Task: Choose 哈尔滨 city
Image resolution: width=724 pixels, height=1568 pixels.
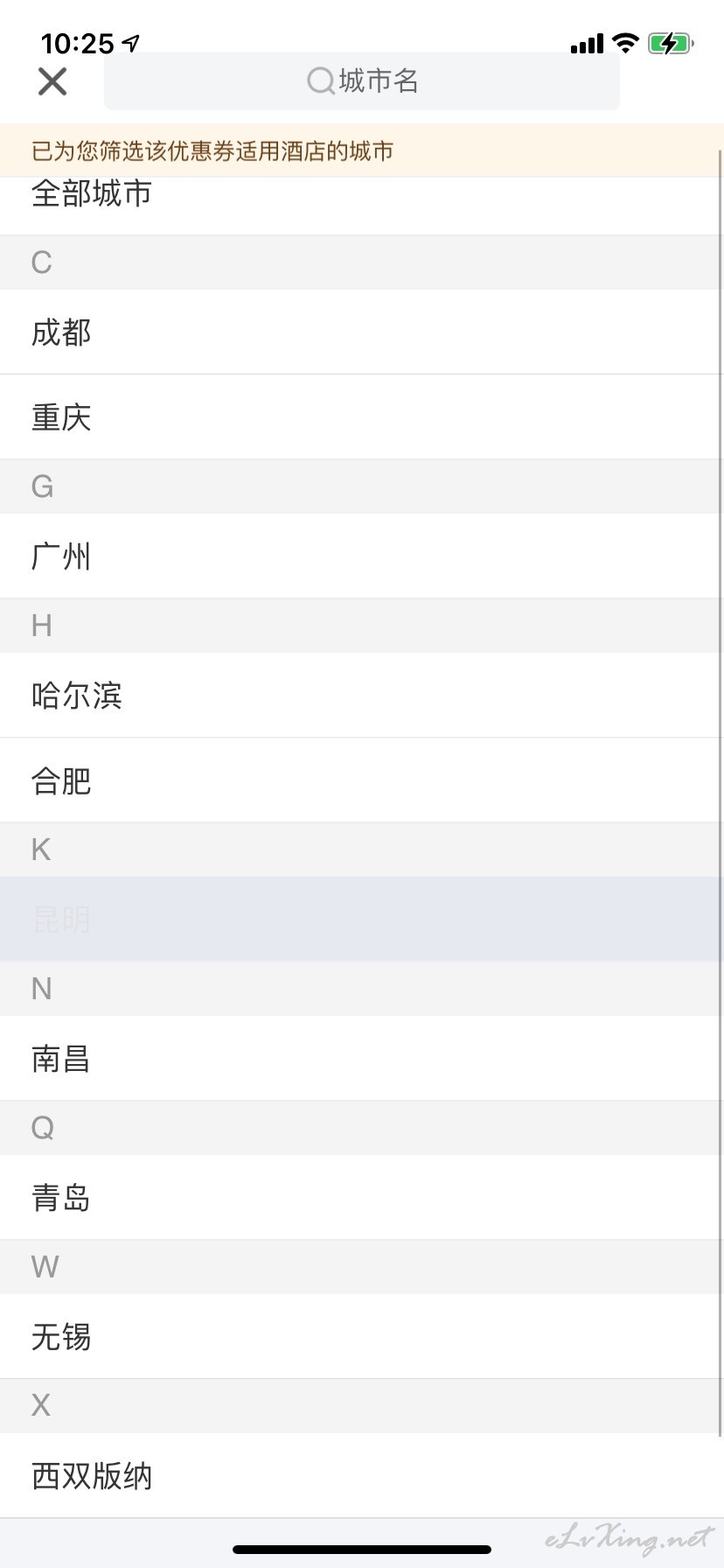Action: tap(362, 695)
